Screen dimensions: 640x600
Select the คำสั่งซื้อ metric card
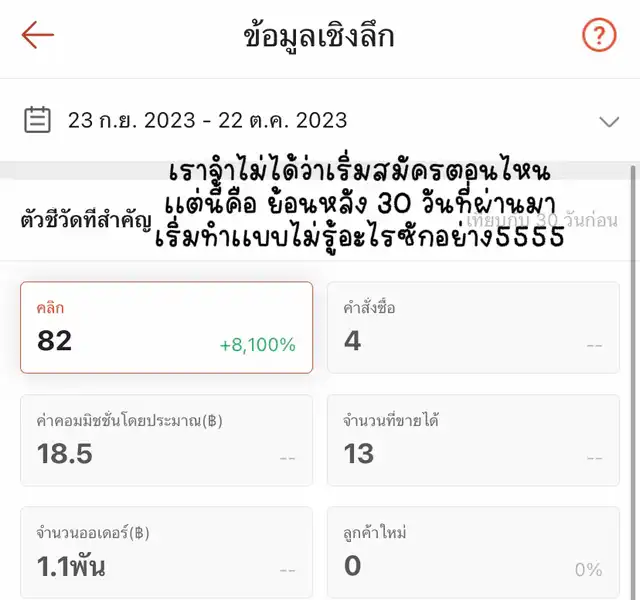[x=472, y=327]
